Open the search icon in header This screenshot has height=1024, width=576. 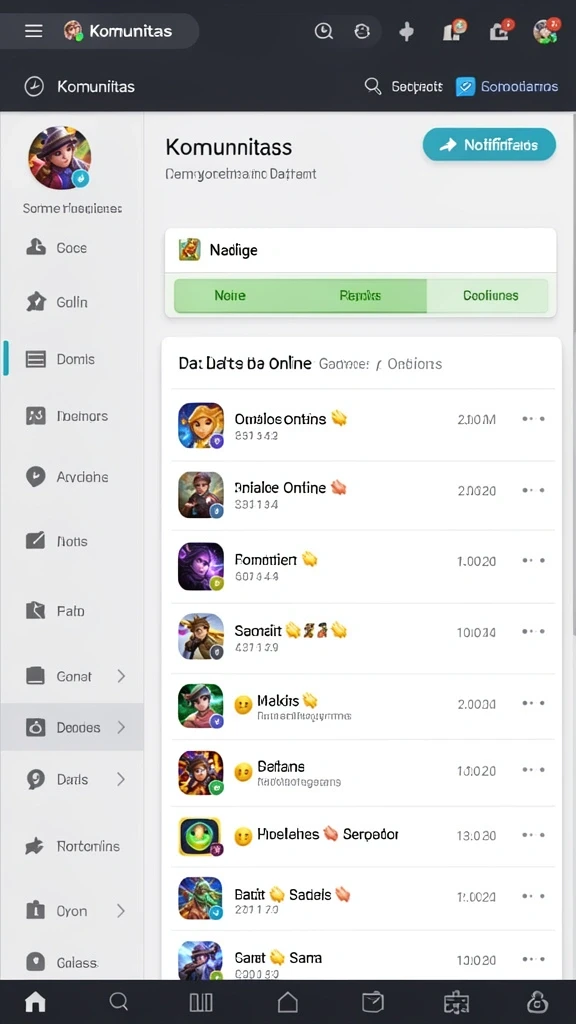pyautogui.click(x=373, y=86)
